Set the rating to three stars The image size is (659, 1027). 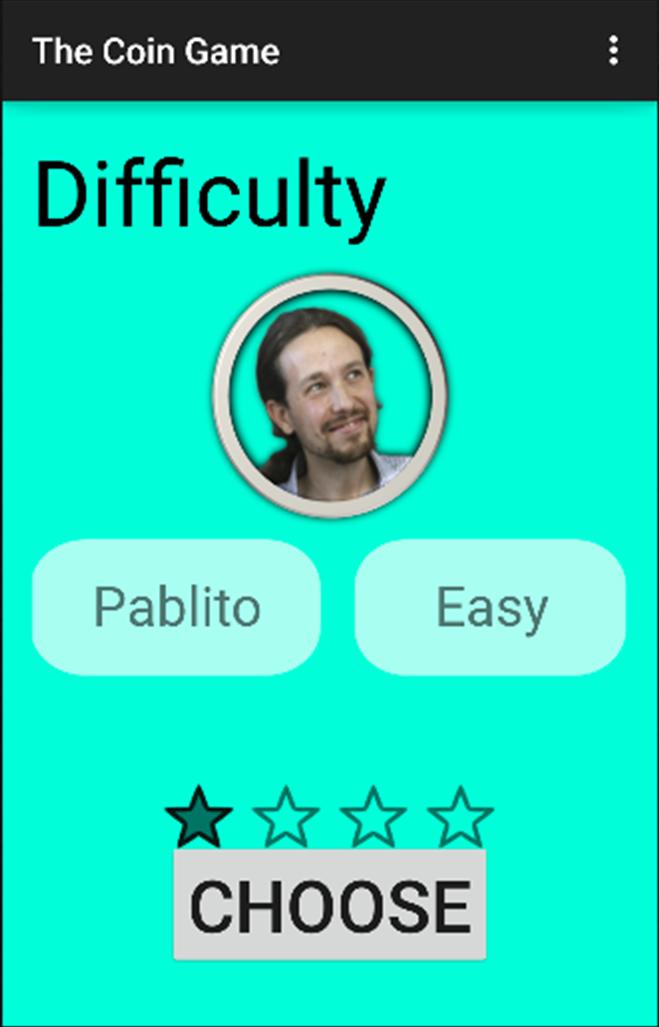point(373,817)
